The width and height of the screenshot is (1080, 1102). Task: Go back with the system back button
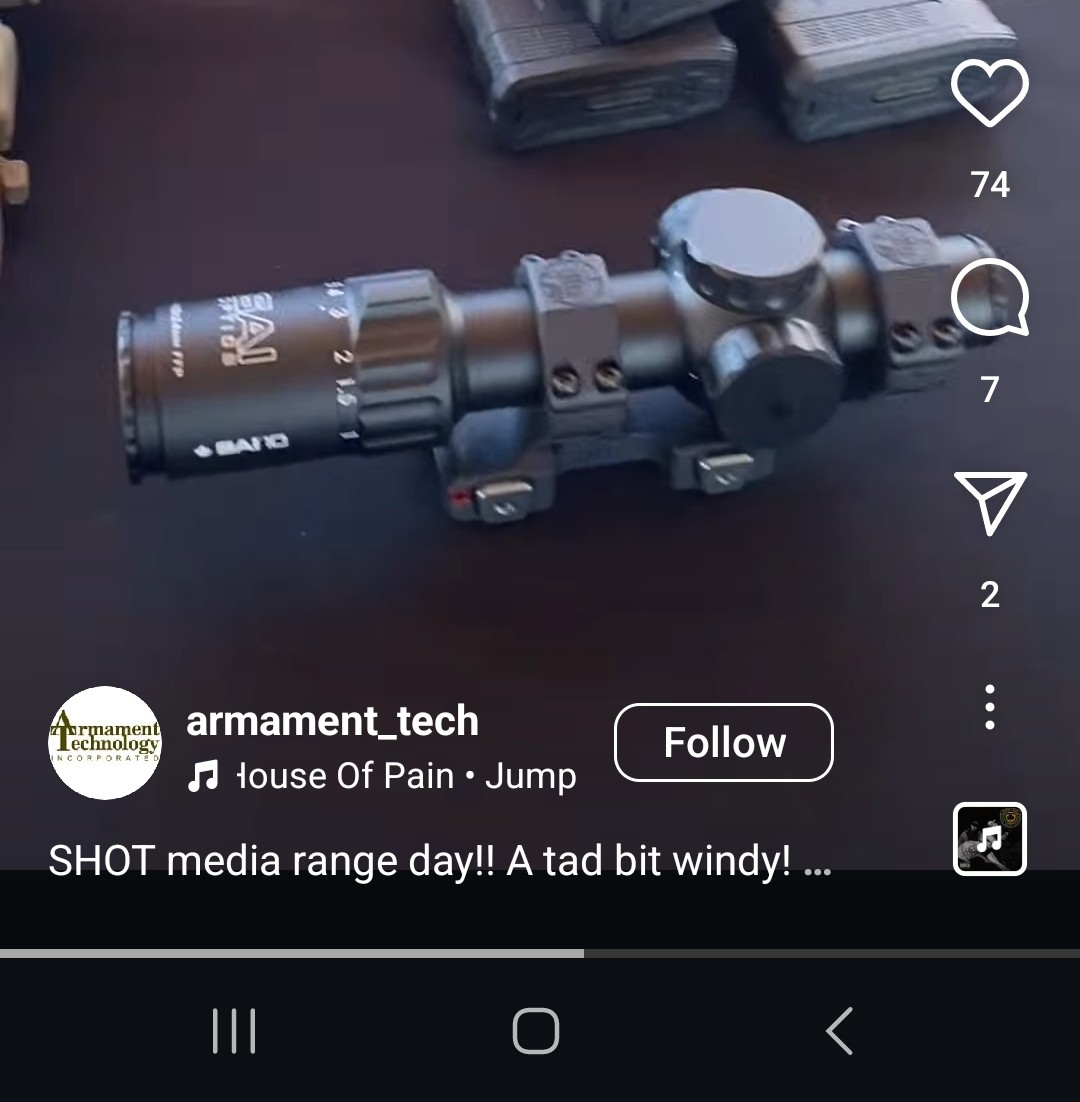[839, 1031]
